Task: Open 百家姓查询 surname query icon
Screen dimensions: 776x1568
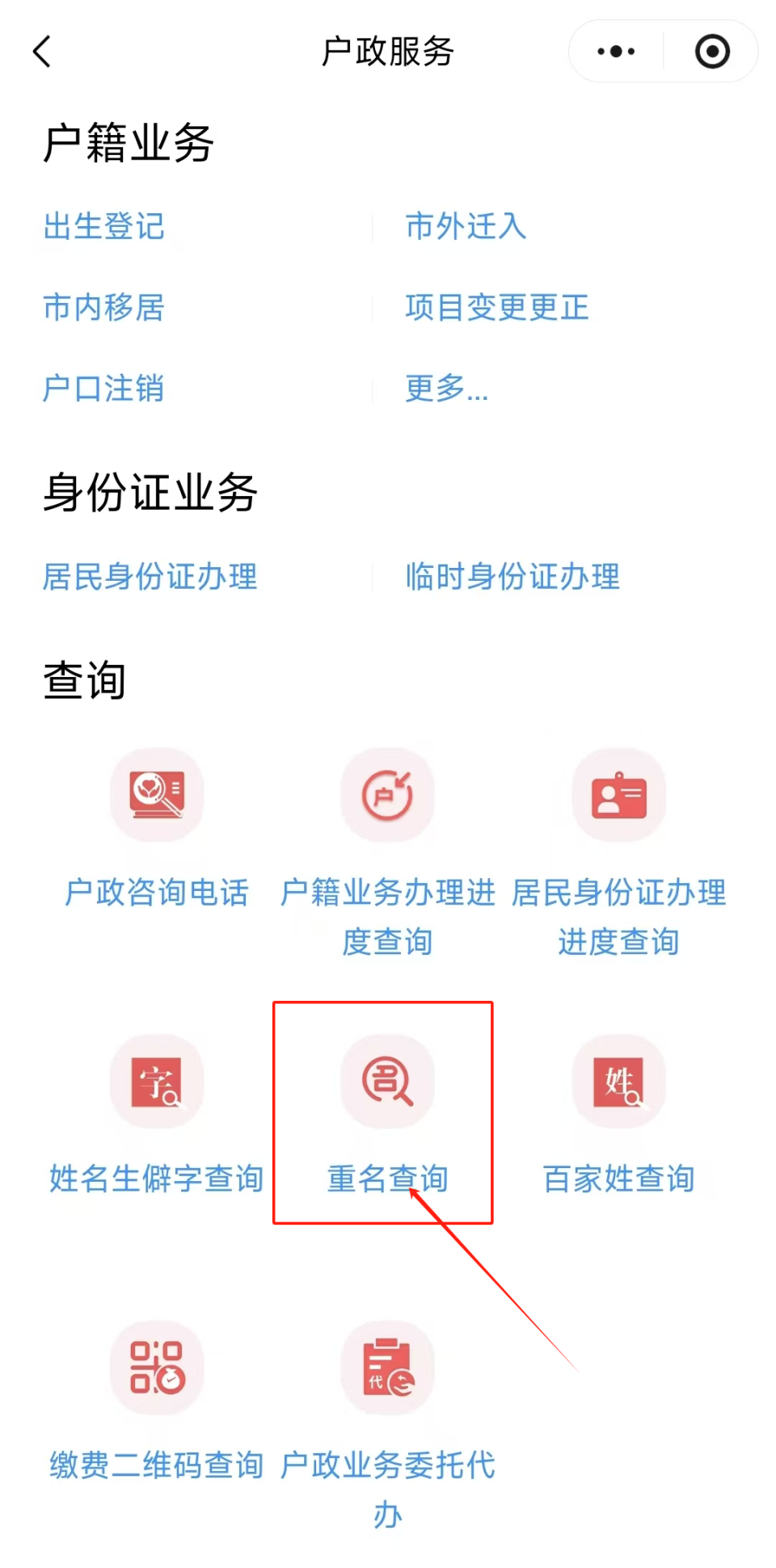Action: coord(618,1081)
